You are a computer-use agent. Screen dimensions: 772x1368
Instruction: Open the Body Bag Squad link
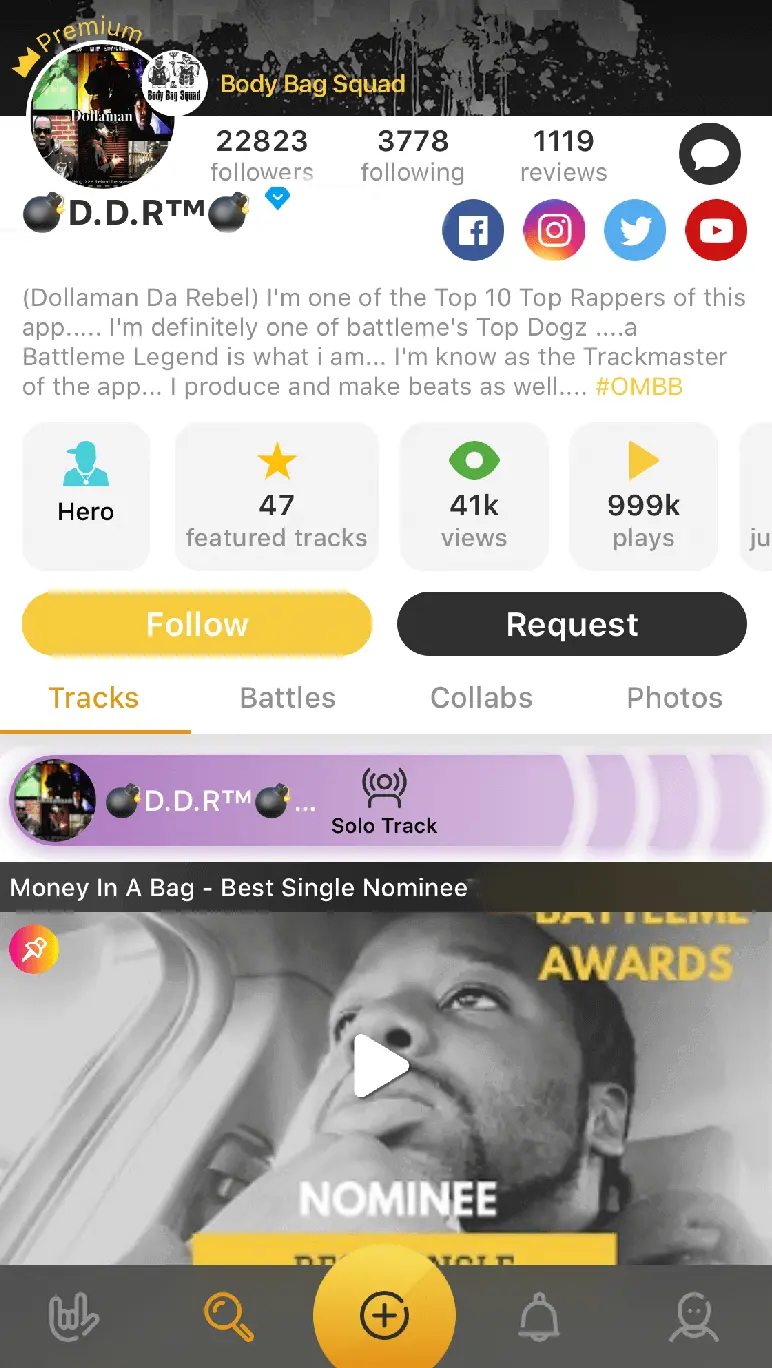[312, 84]
